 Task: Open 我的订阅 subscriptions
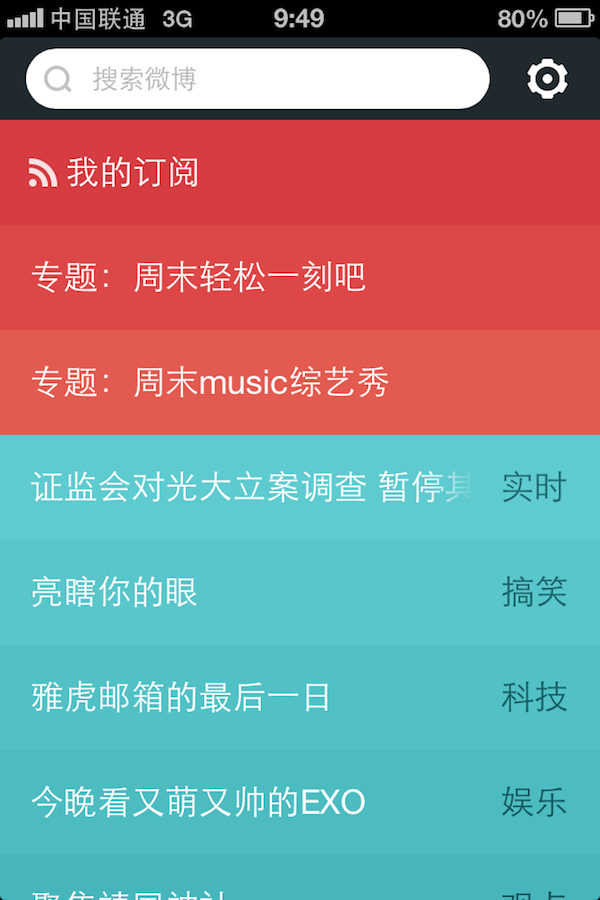point(300,173)
